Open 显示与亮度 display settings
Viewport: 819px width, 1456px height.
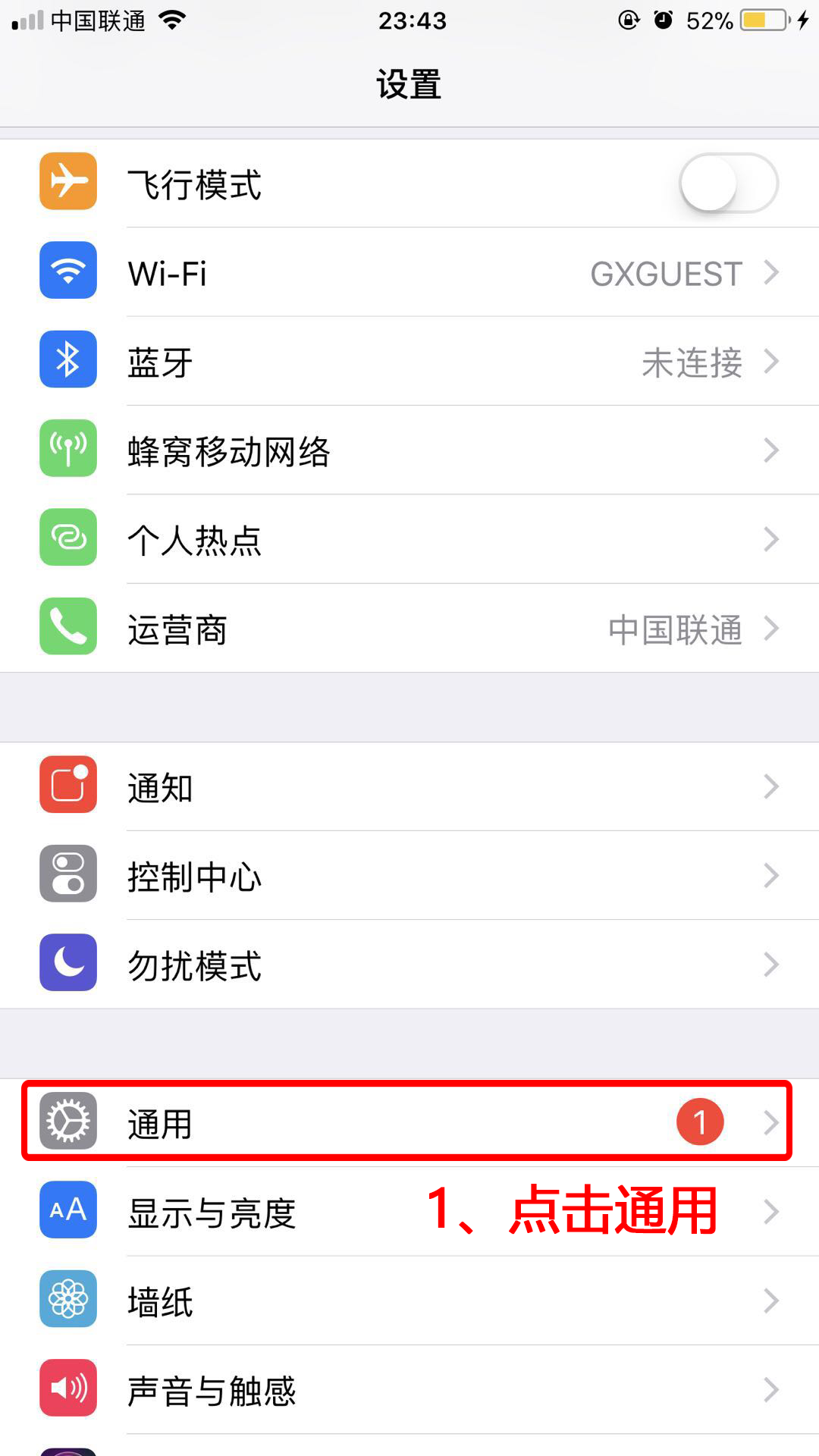tap(409, 1212)
